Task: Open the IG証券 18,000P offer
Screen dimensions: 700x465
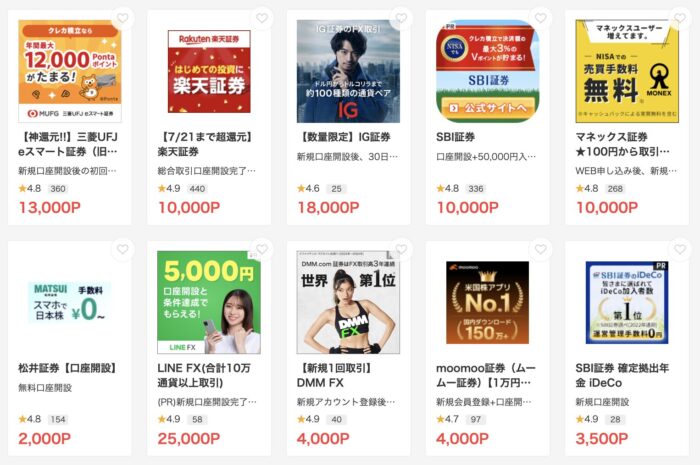Action: pos(348,70)
